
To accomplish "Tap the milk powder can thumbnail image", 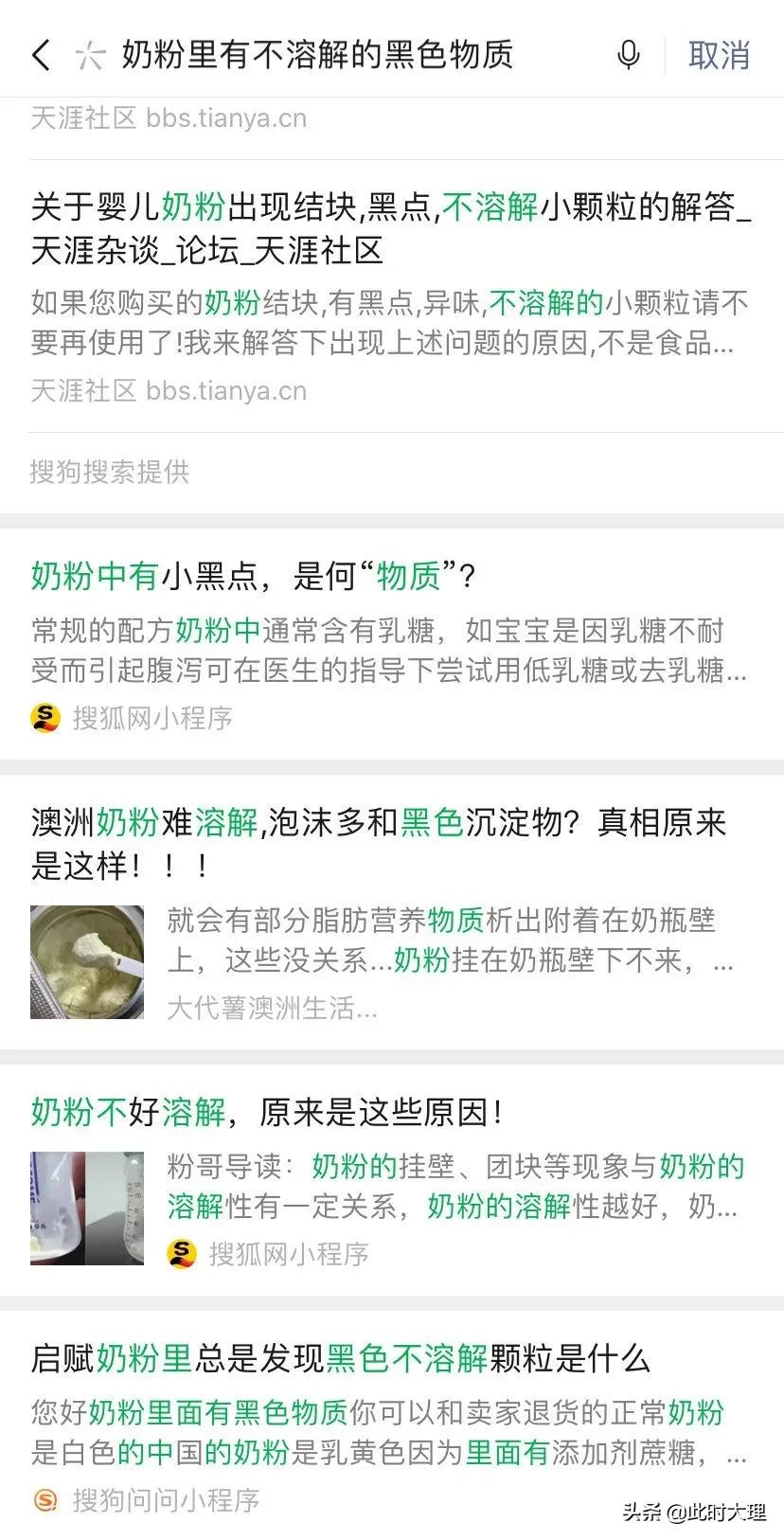I will 86,961.
